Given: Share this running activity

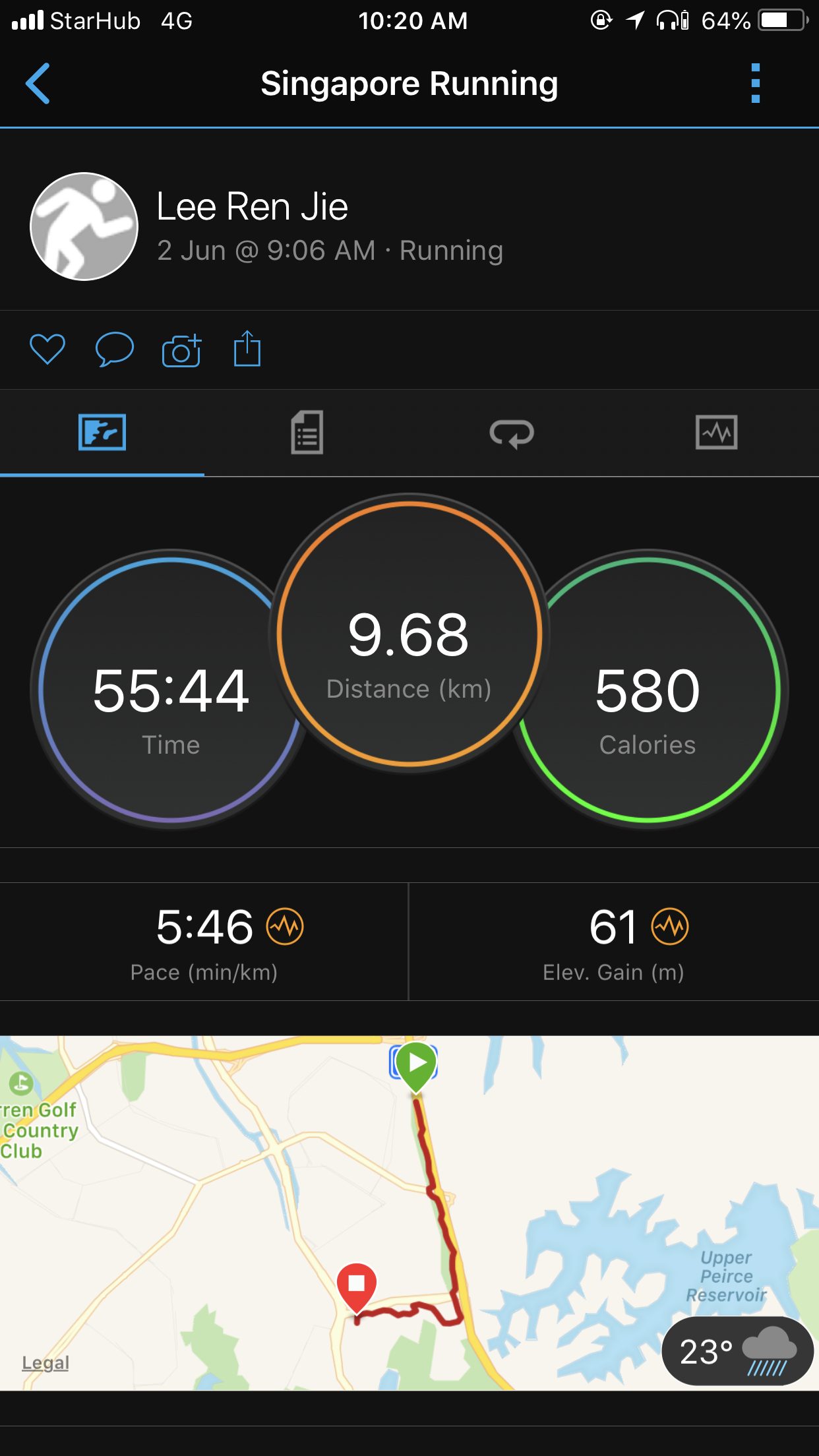Looking at the screenshot, I should coord(247,349).
